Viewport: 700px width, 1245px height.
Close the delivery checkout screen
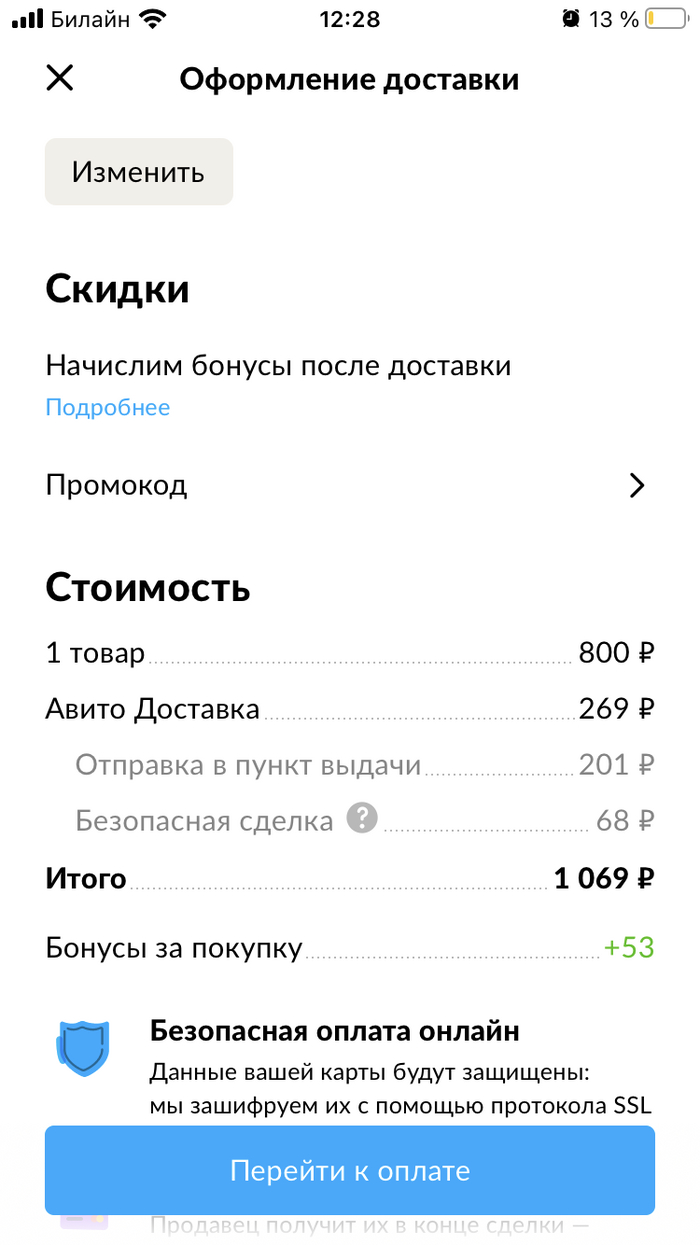click(x=60, y=78)
